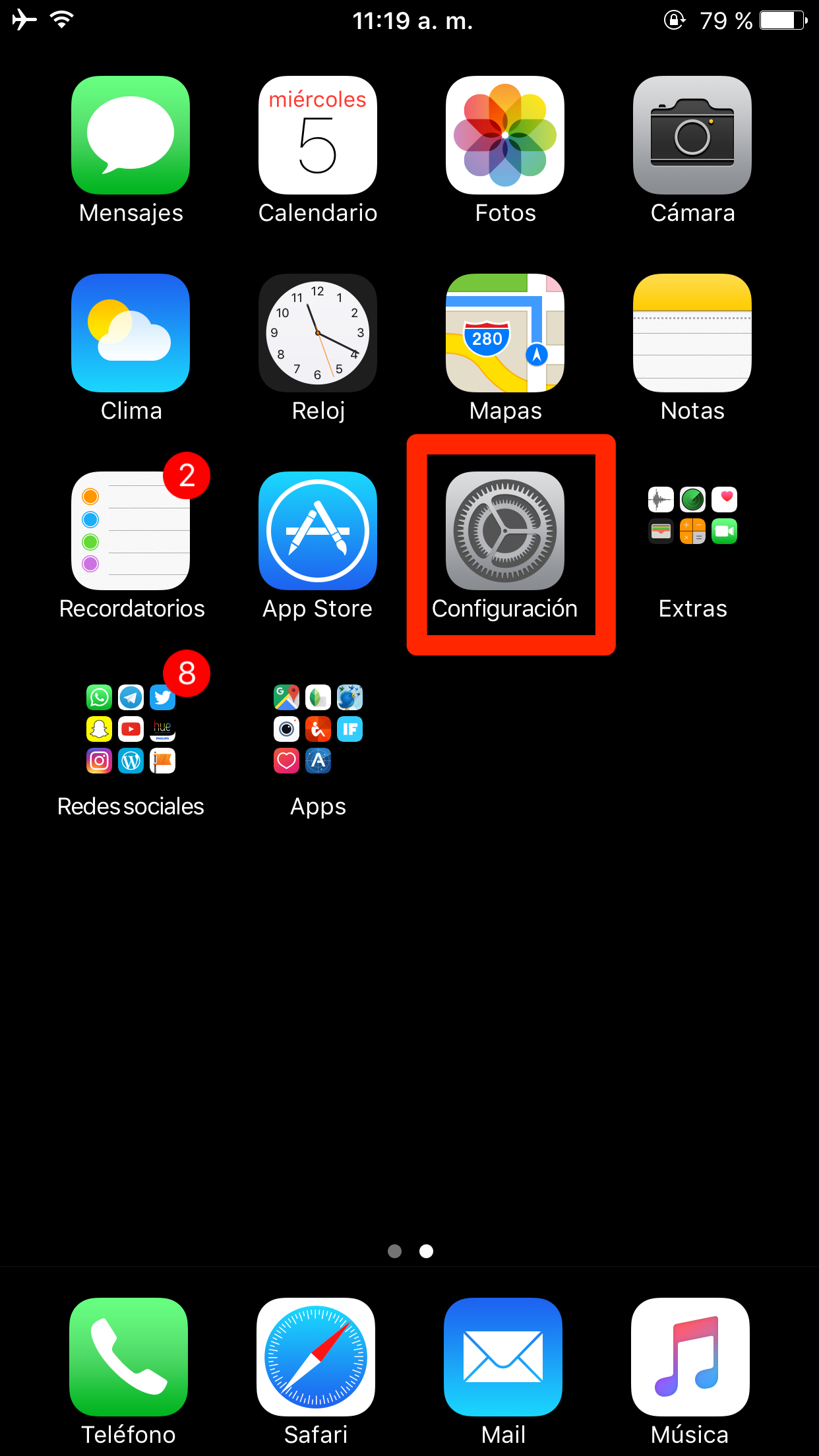
Task: Check the weather in Clima
Action: pyautogui.click(x=131, y=334)
